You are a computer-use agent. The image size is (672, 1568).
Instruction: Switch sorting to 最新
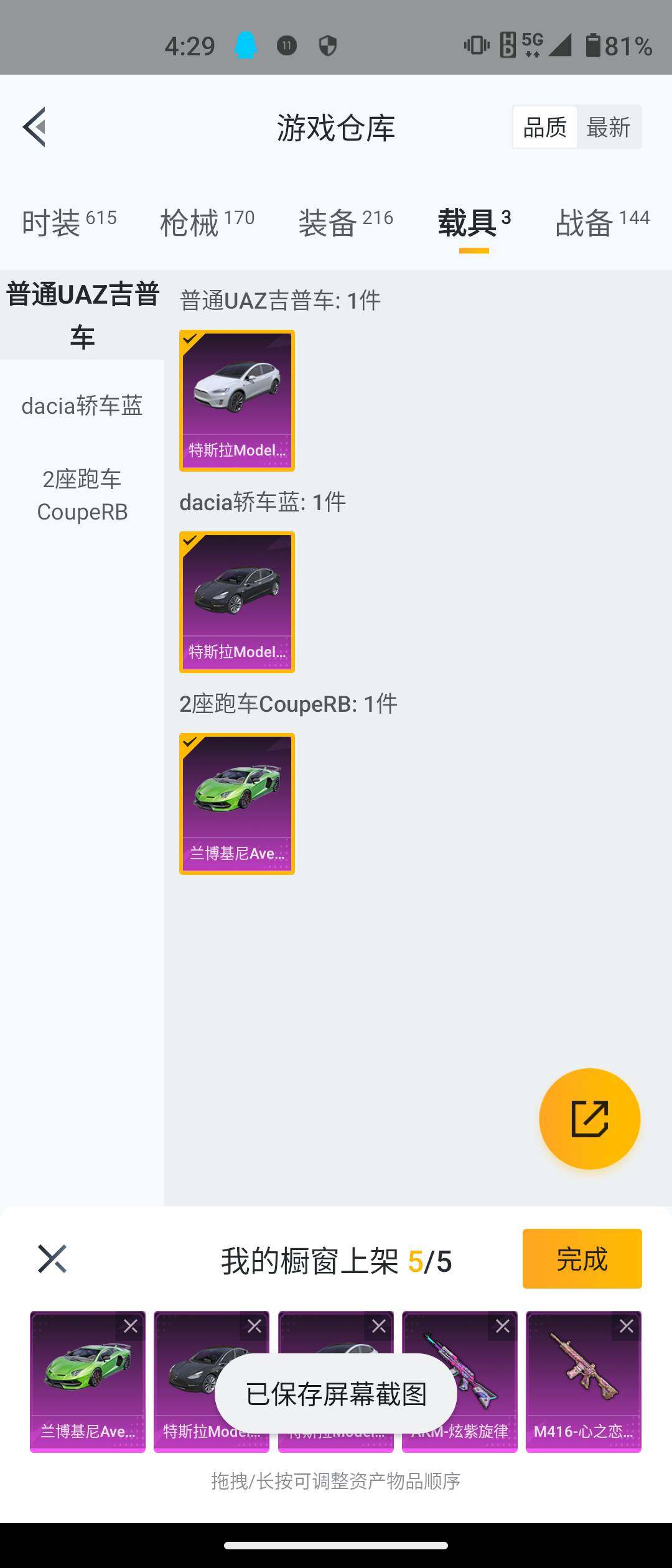pos(609,126)
